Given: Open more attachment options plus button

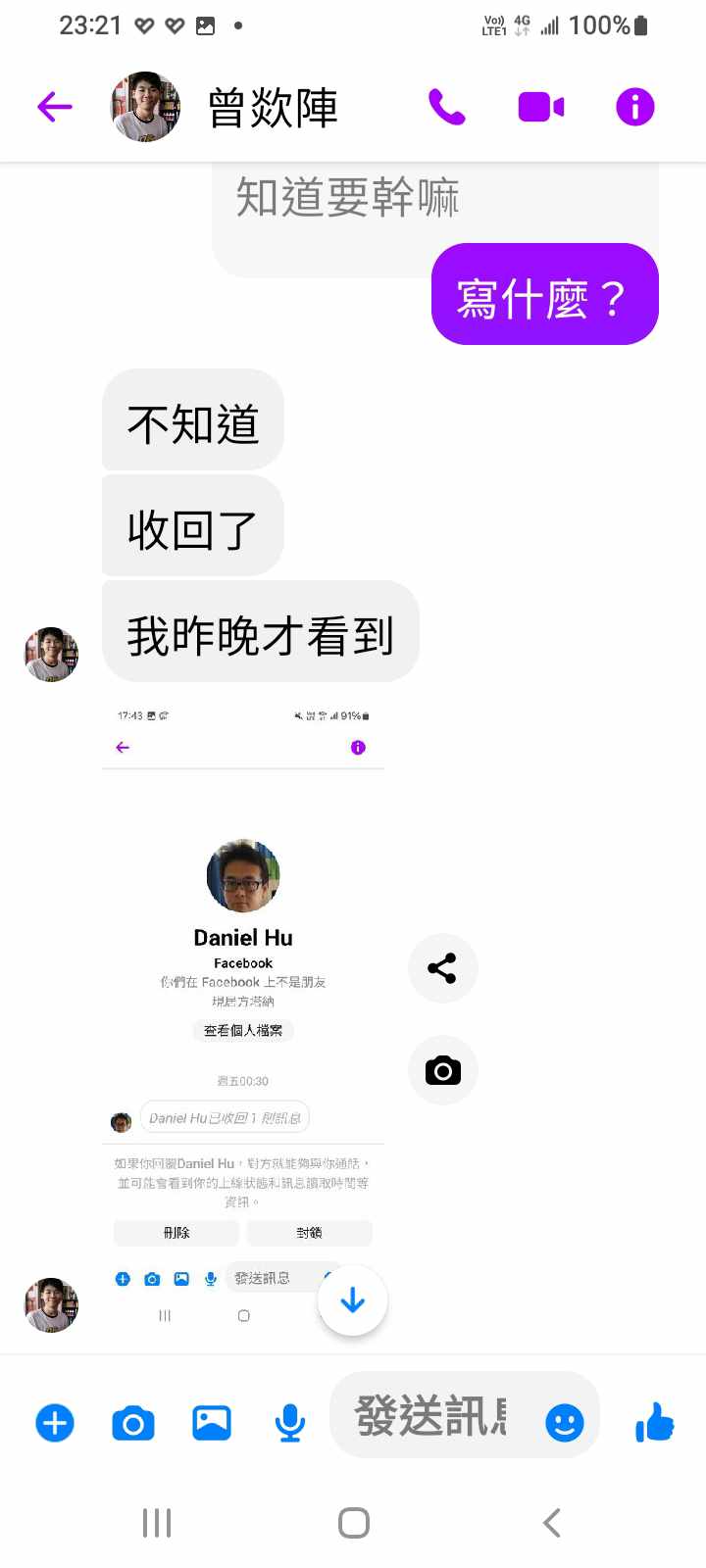Looking at the screenshot, I should click(x=55, y=1422).
